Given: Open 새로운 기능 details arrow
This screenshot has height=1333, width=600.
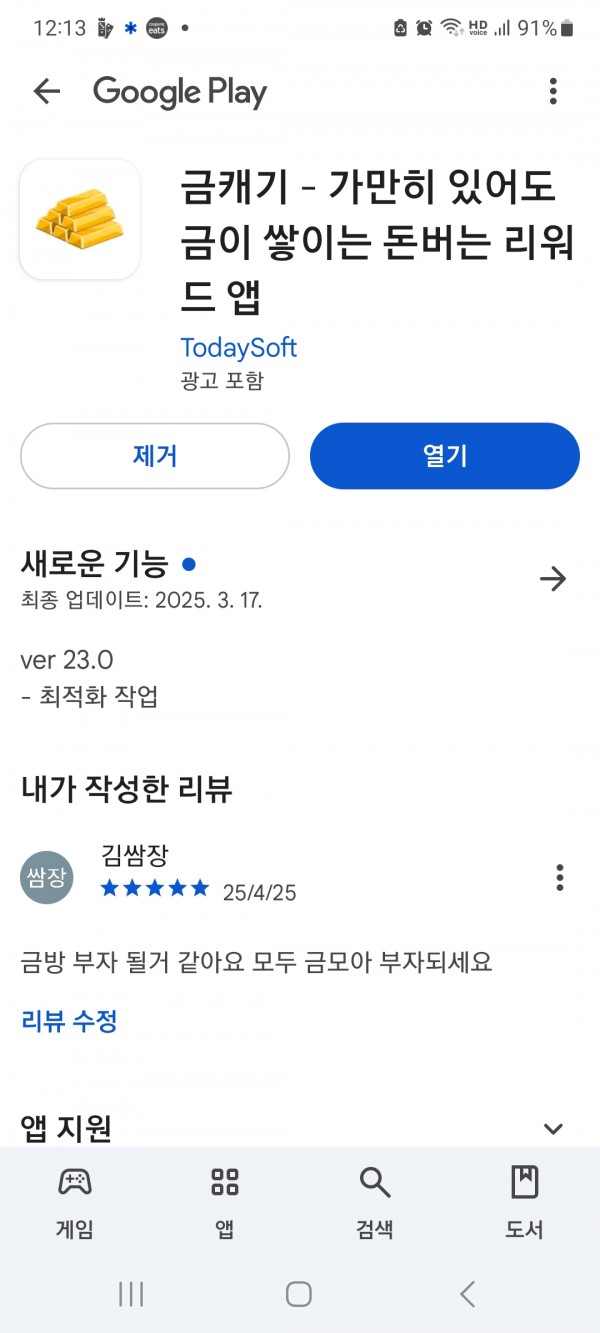Looking at the screenshot, I should click(x=552, y=579).
